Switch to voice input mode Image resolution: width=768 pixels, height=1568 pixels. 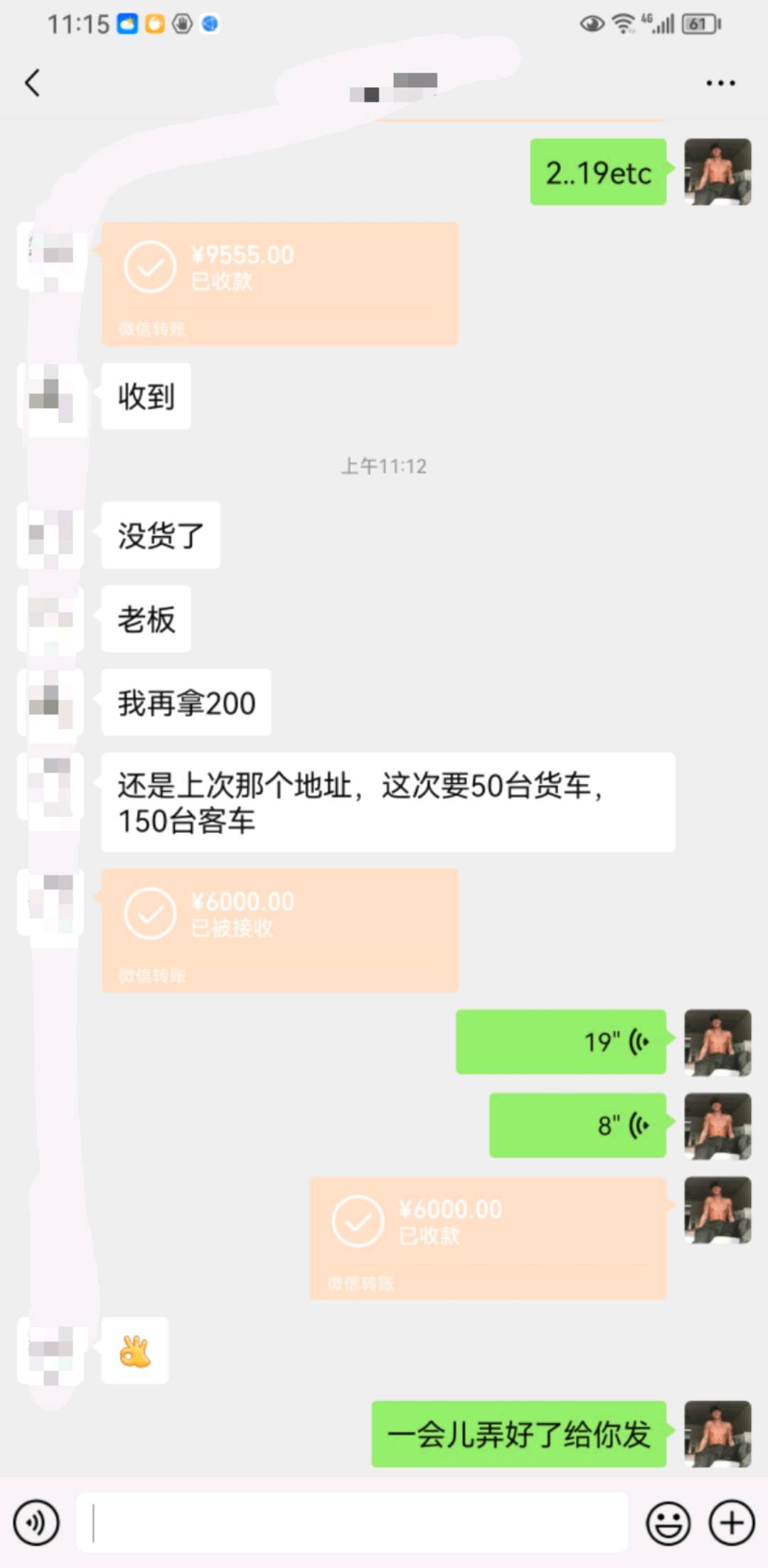36,1522
